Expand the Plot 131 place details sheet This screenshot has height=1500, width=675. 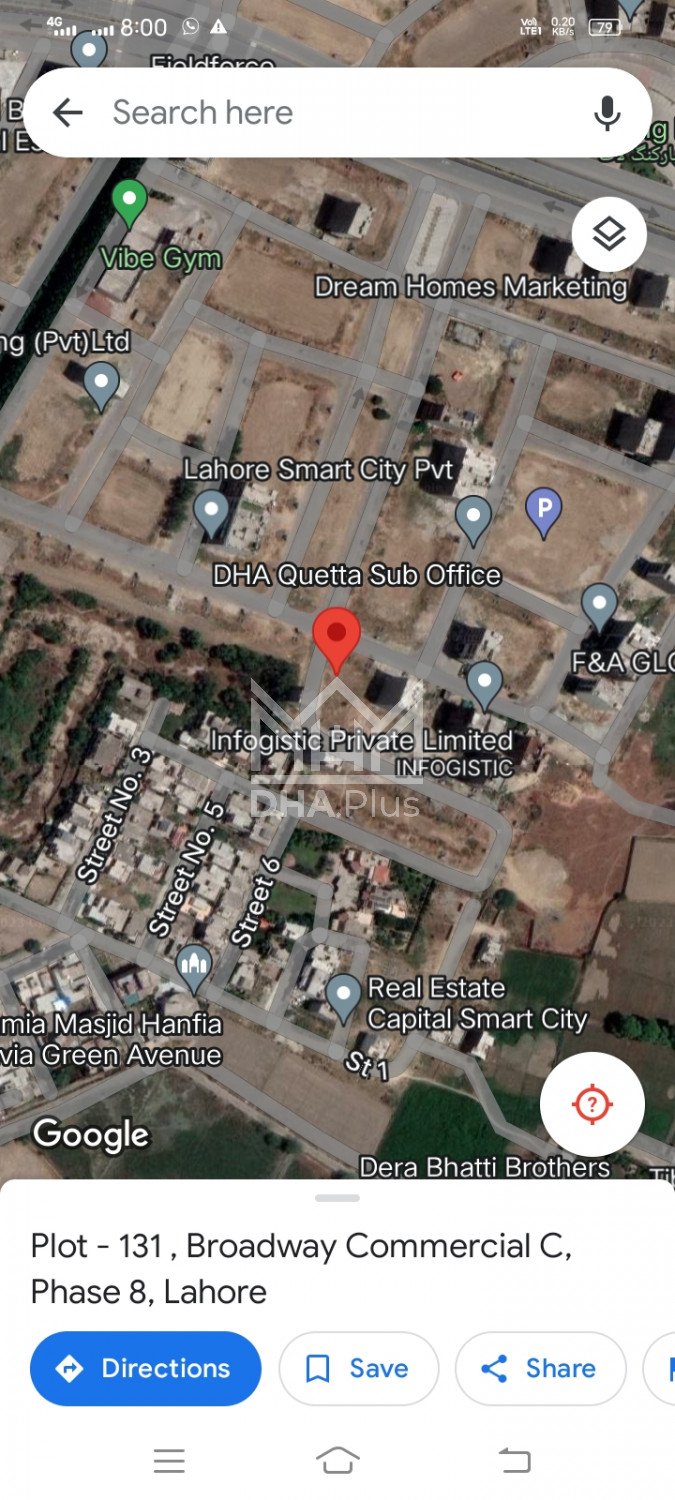(x=337, y=1198)
